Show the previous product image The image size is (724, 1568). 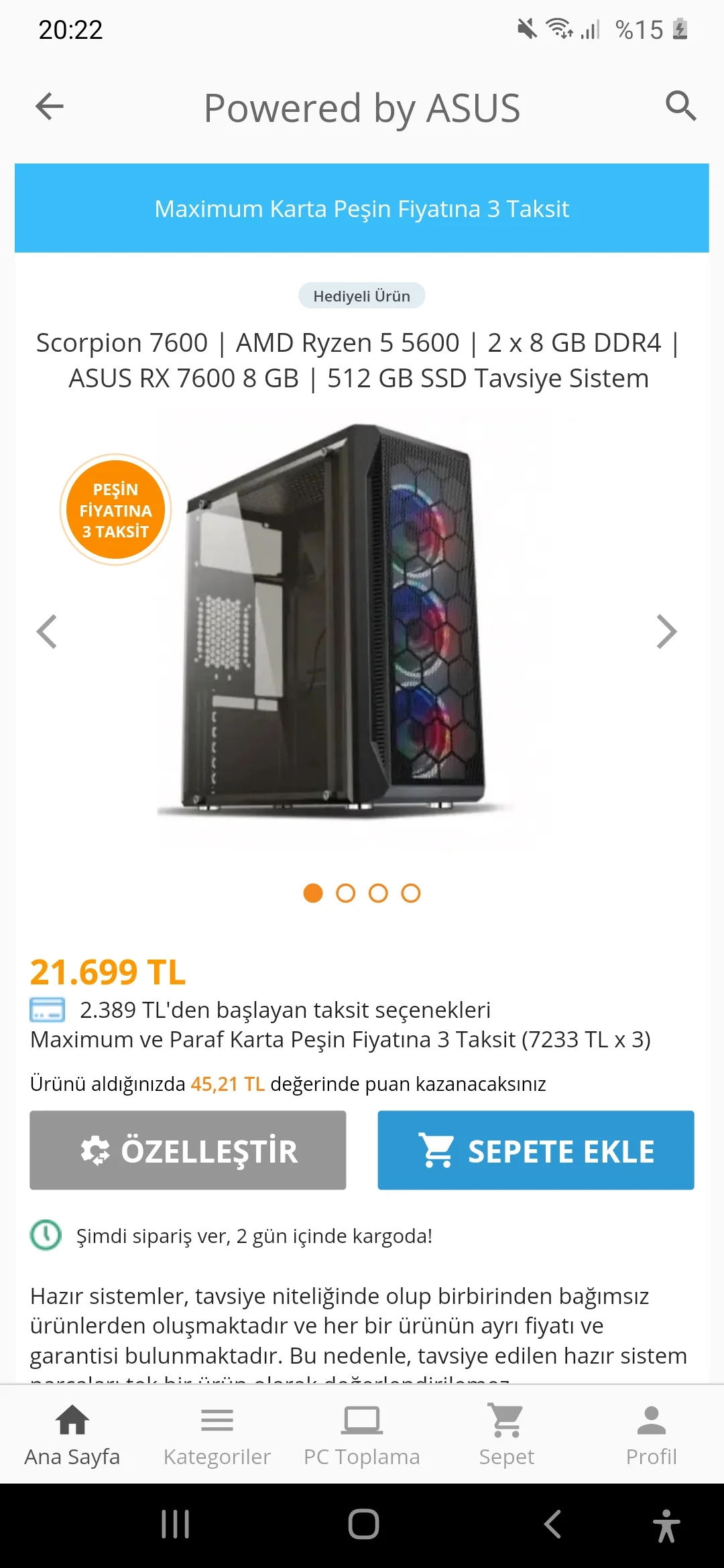[x=47, y=631]
